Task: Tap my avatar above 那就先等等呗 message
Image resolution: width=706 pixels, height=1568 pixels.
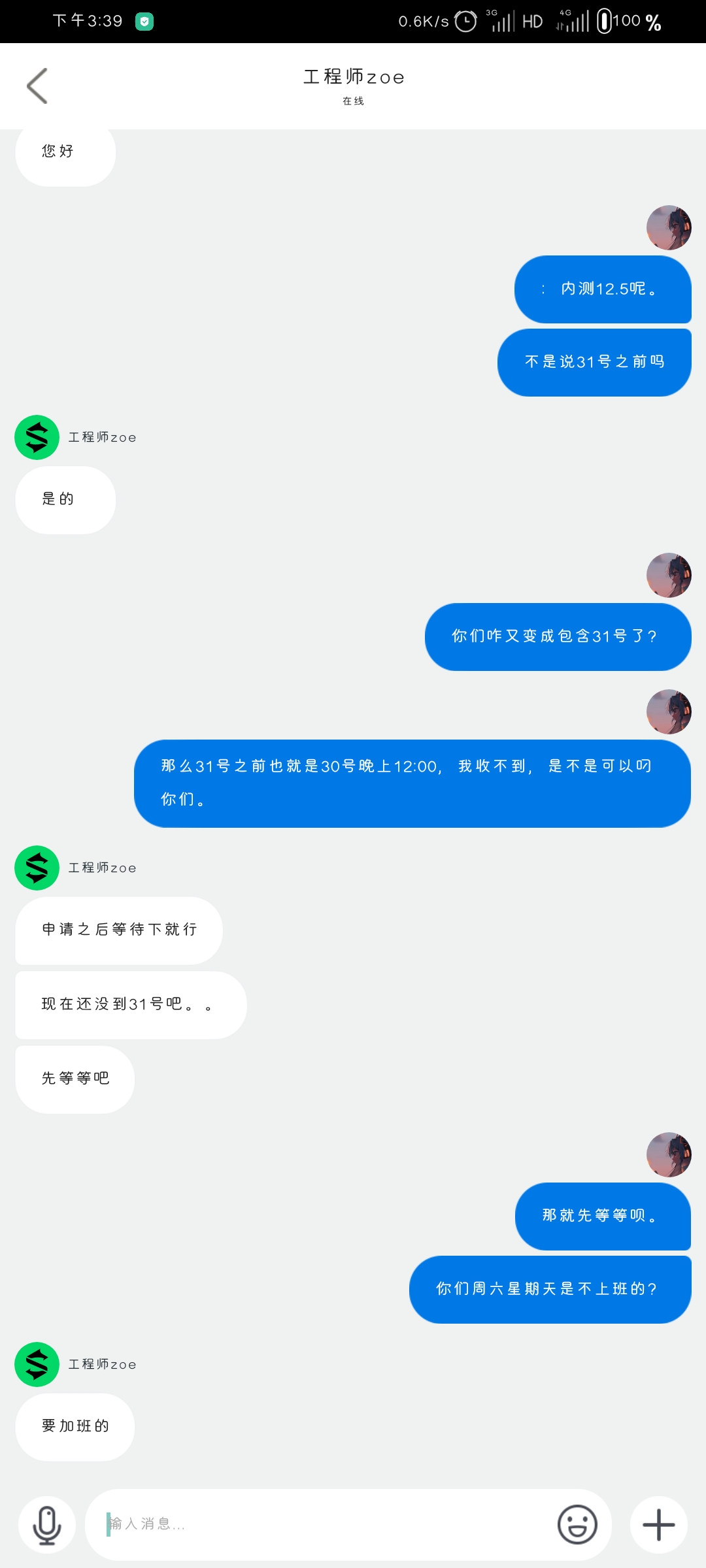Action: (x=669, y=1154)
